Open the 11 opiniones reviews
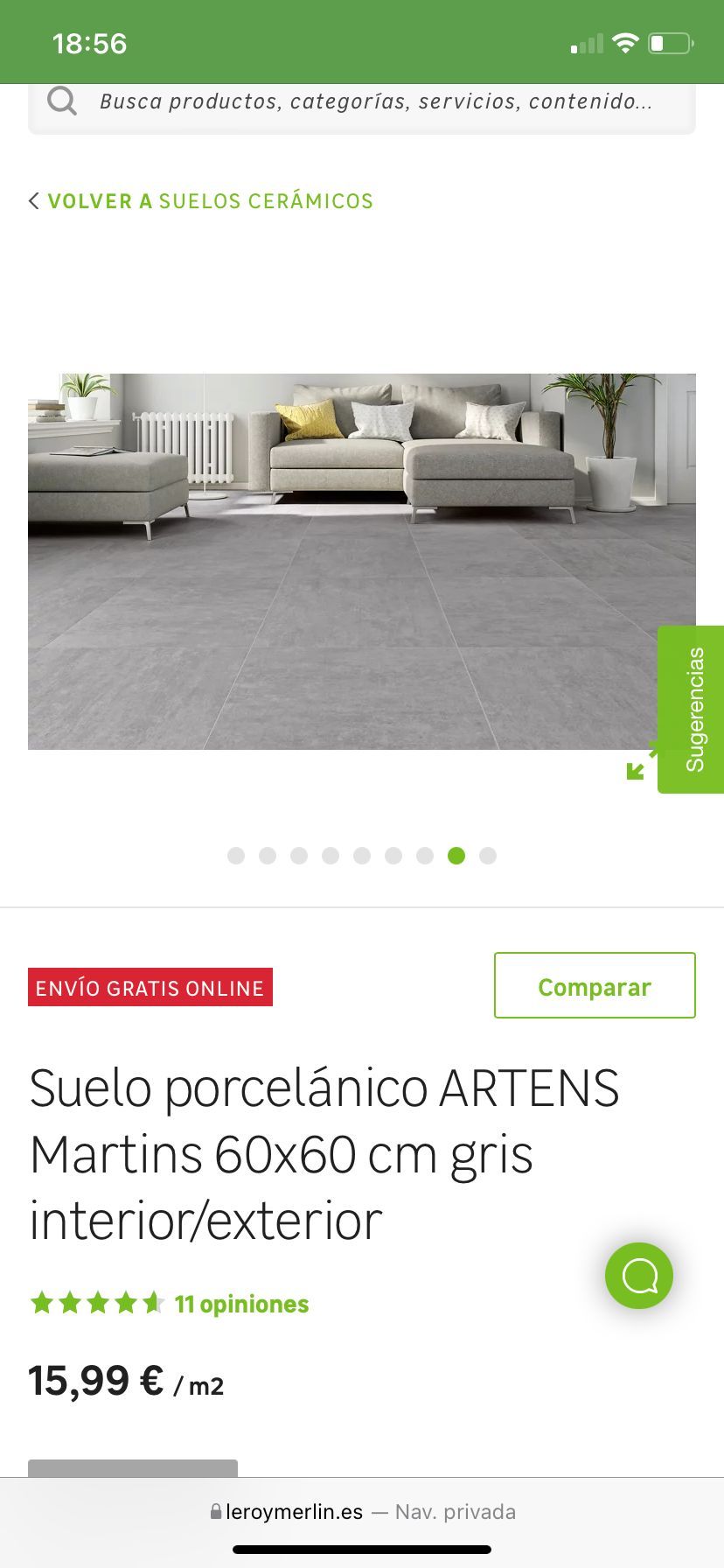724x1568 pixels. (241, 1304)
